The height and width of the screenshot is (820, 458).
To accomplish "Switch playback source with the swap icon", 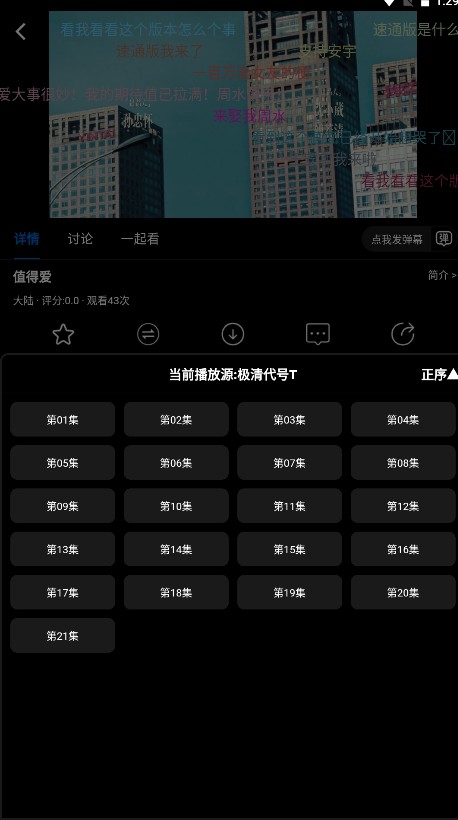I will (x=148, y=334).
